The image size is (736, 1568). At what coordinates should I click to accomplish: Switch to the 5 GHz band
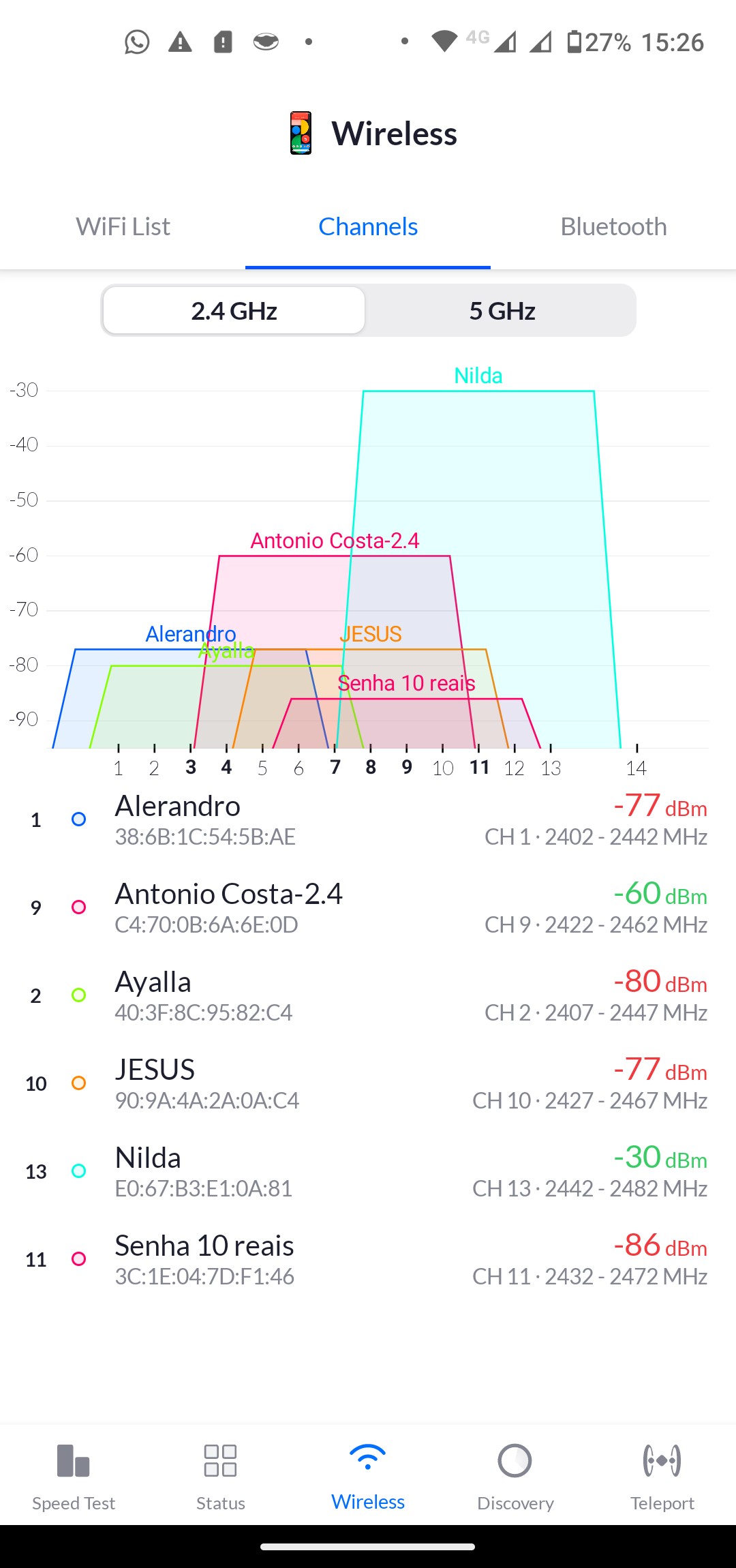click(502, 311)
